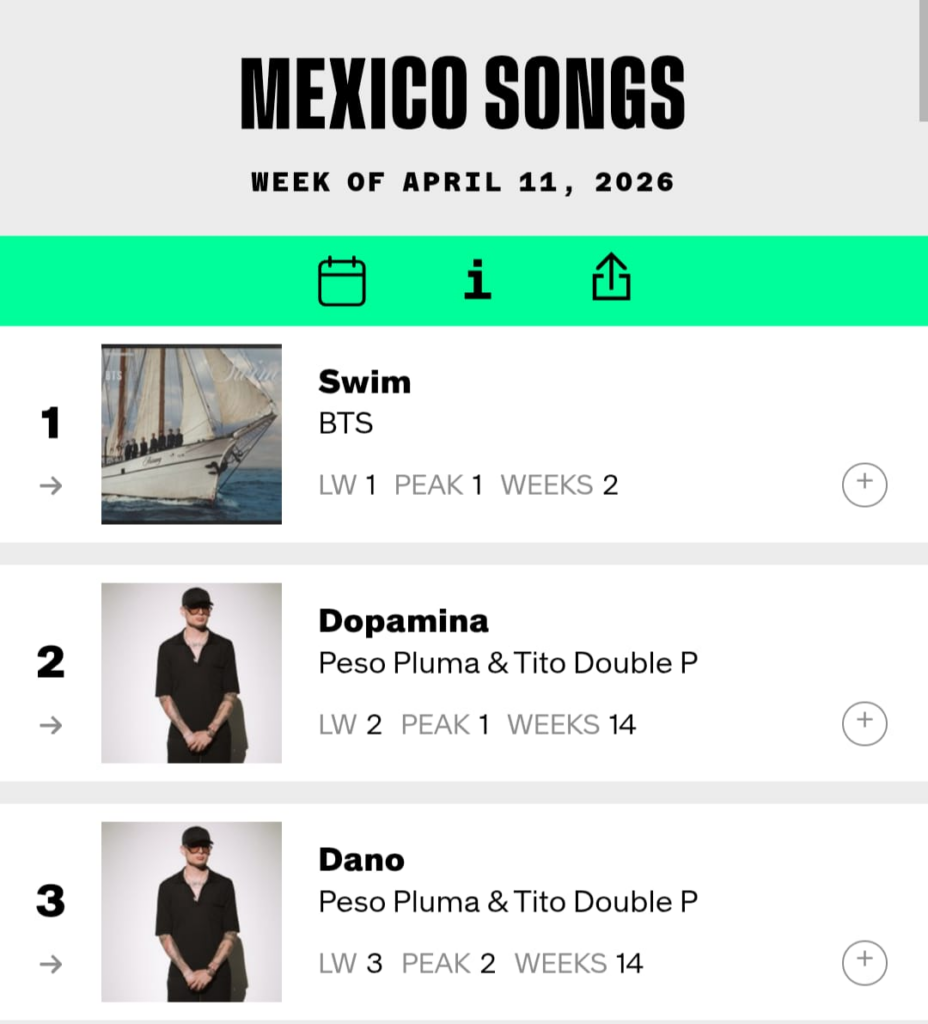Open the calendar date picker
Viewport: 928px width, 1024px height.
[x=342, y=281]
